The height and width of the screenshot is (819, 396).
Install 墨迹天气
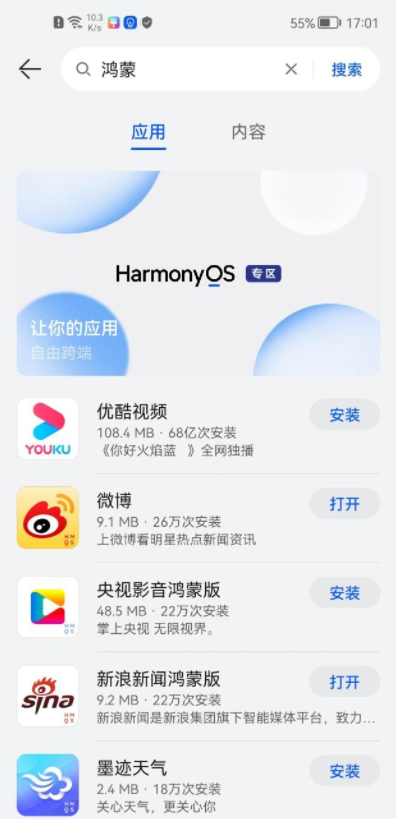tap(344, 770)
